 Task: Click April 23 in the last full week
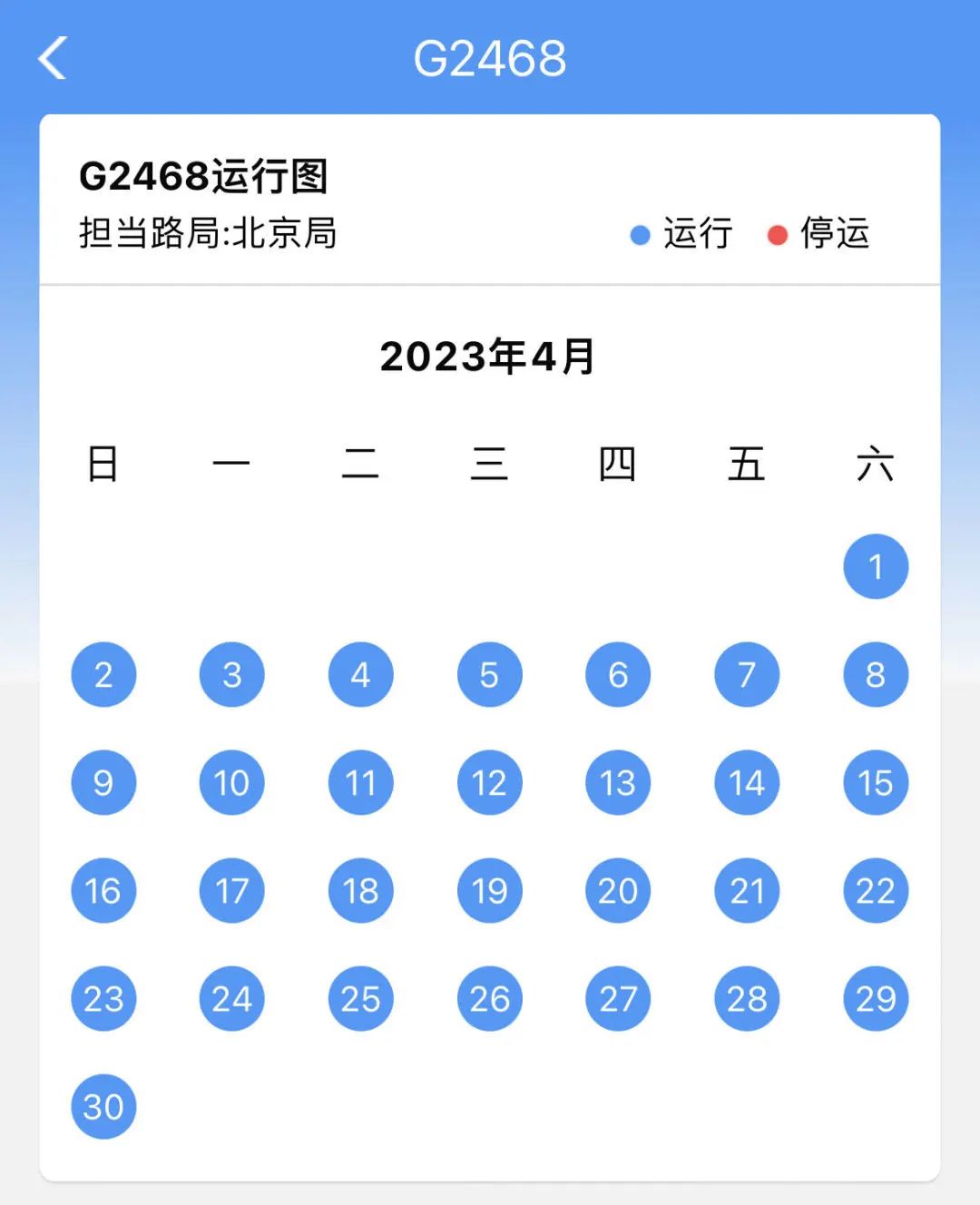coord(103,999)
